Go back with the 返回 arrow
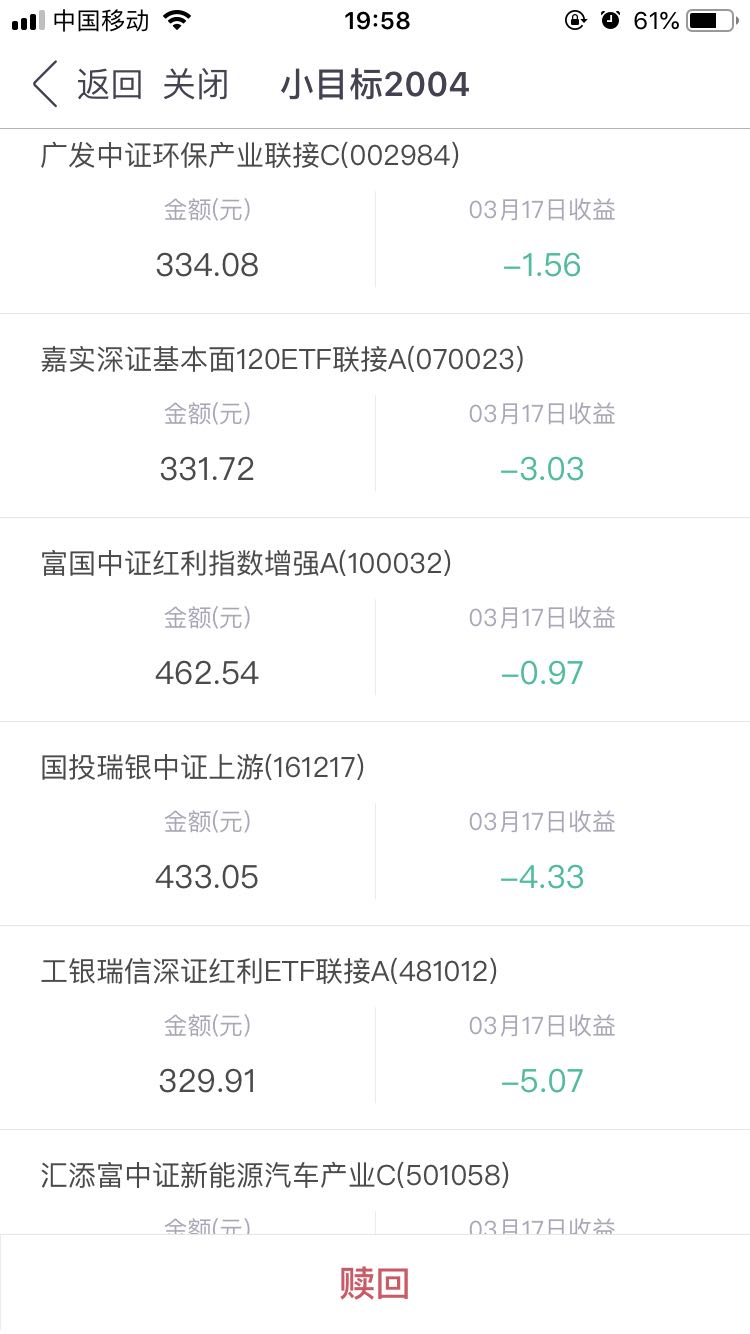750x1334 pixels. pyautogui.click(x=86, y=85)
